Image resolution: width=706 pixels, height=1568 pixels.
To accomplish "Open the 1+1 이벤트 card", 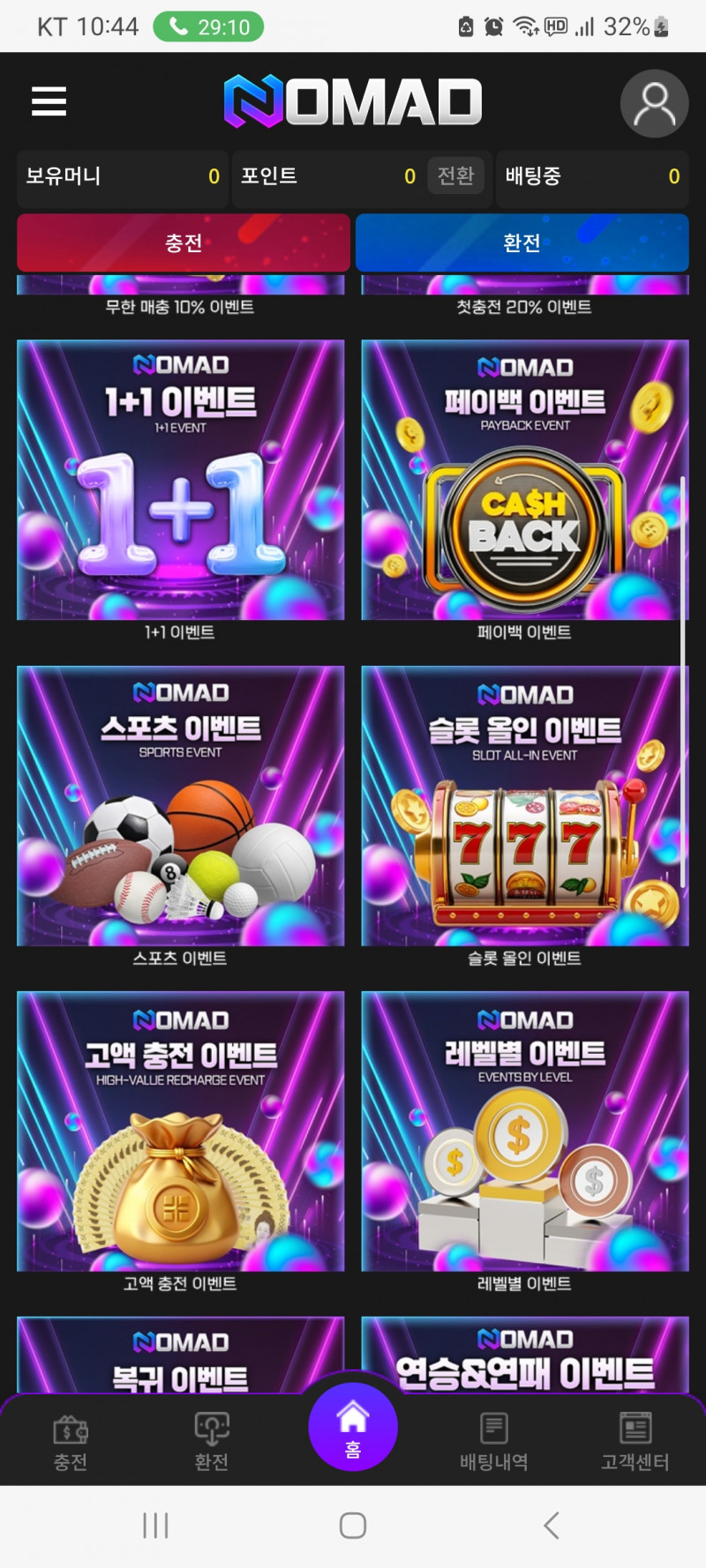I will [x=180, y=481].
